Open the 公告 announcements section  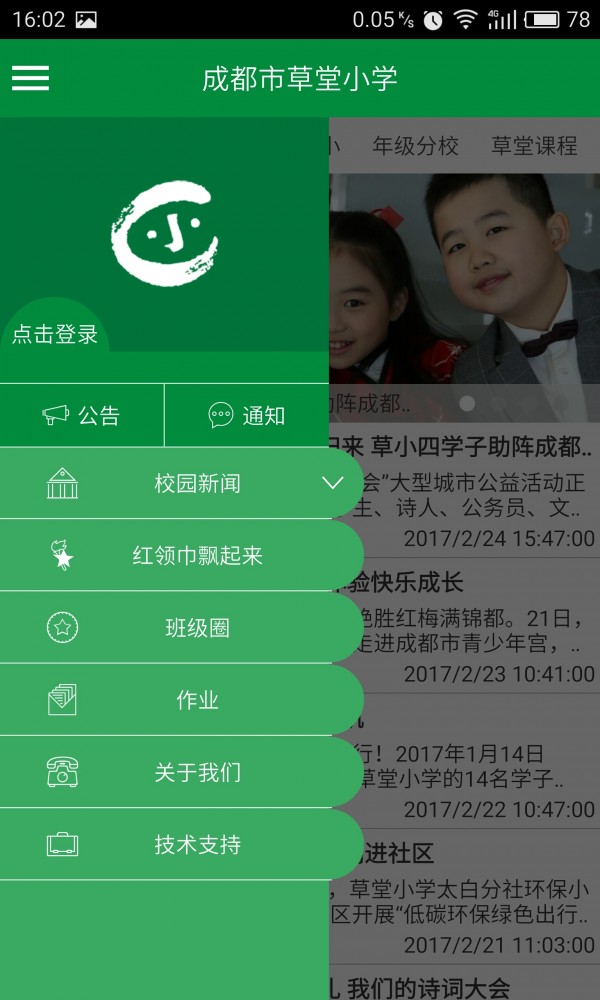pyautogui.click(x=82, y=415)
